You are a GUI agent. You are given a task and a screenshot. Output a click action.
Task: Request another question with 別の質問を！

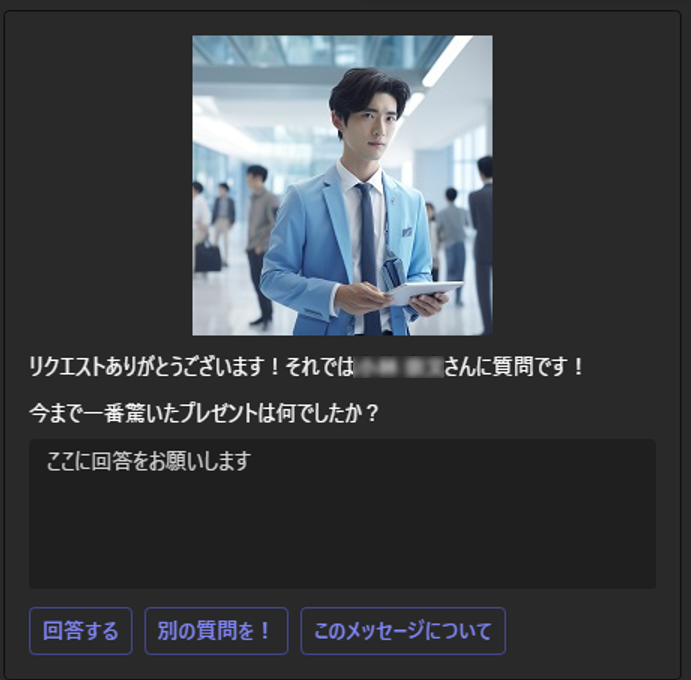[216, 631]
